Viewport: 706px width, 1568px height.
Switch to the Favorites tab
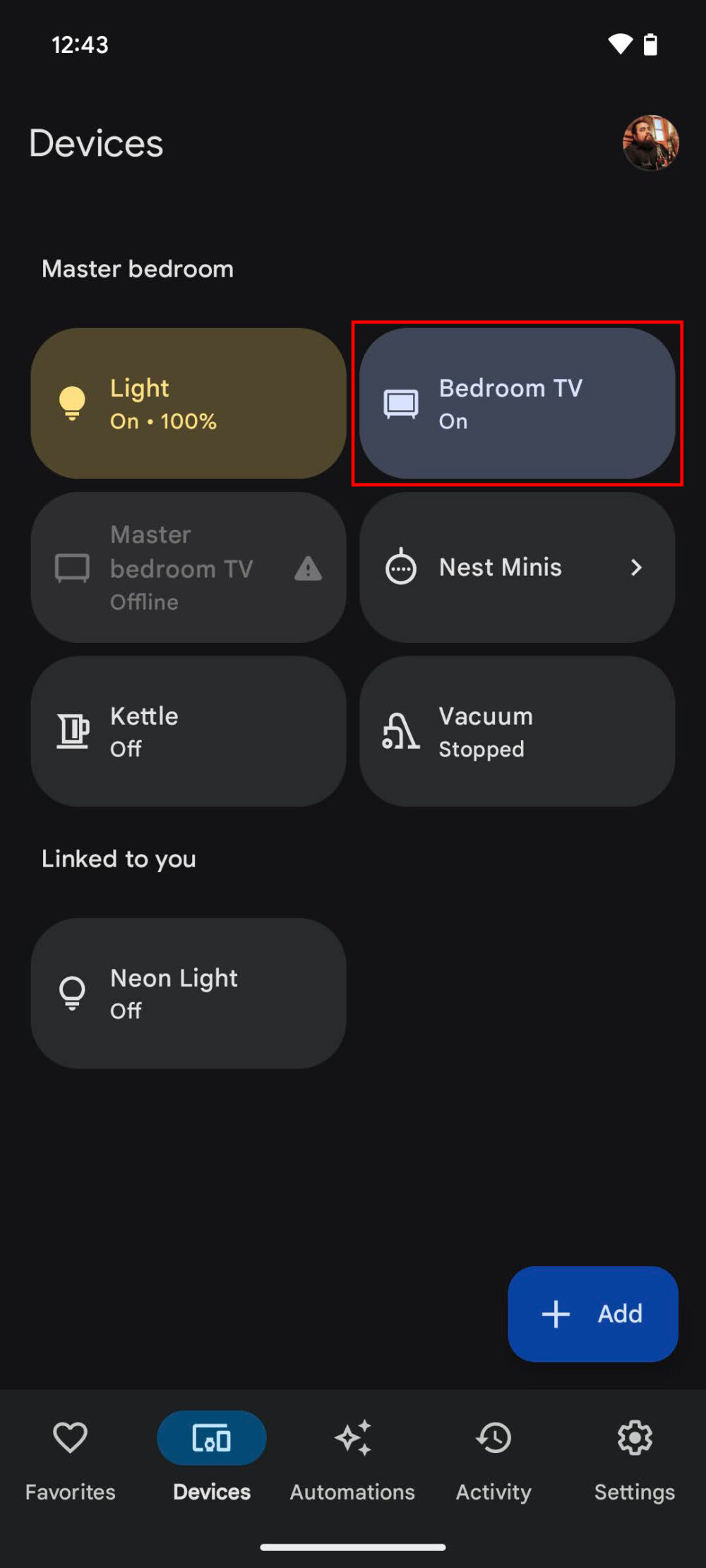point(70,1454)
